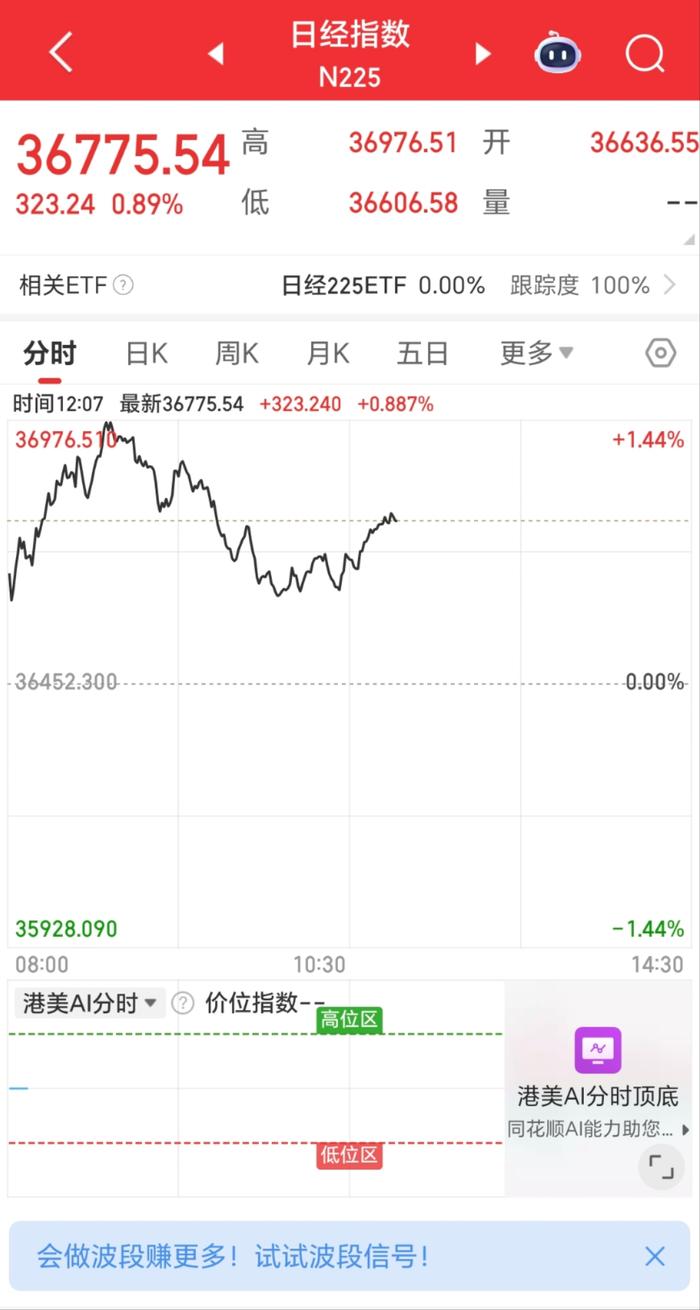Show help for 相关ETF
The image size is (700, 1310).
[x=123, y=286]
